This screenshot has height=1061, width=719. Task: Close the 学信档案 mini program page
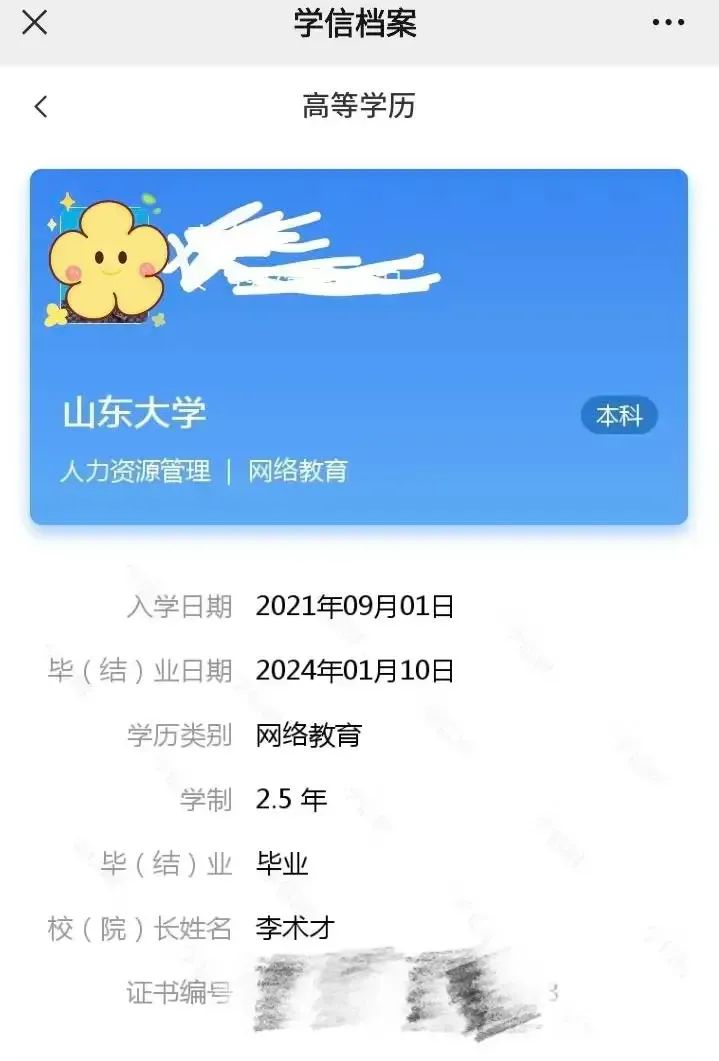pyautogui.click(x=34, y=22)
